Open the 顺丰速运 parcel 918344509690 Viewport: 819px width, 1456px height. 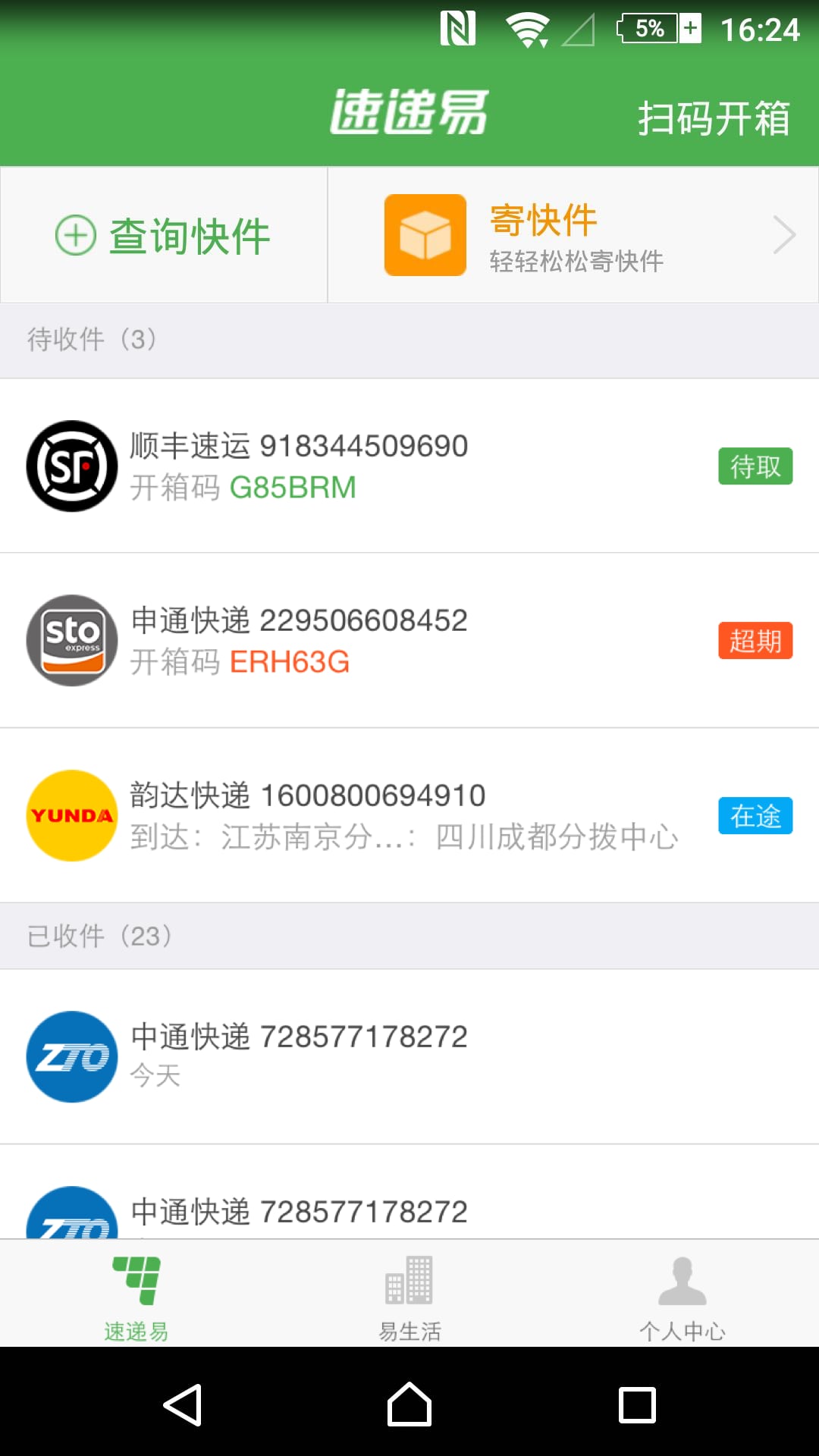pos(409,466)
